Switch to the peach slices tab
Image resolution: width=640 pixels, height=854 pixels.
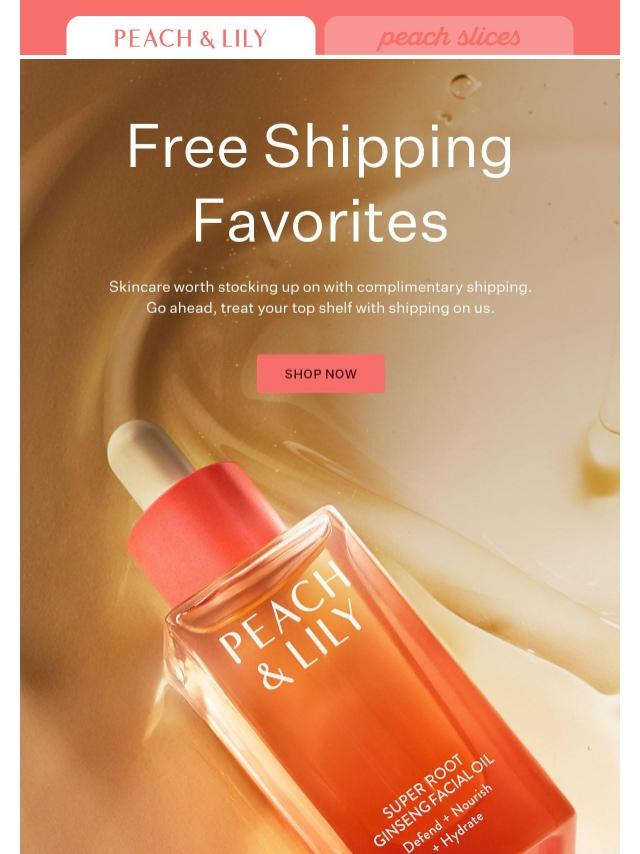[448, 37]
